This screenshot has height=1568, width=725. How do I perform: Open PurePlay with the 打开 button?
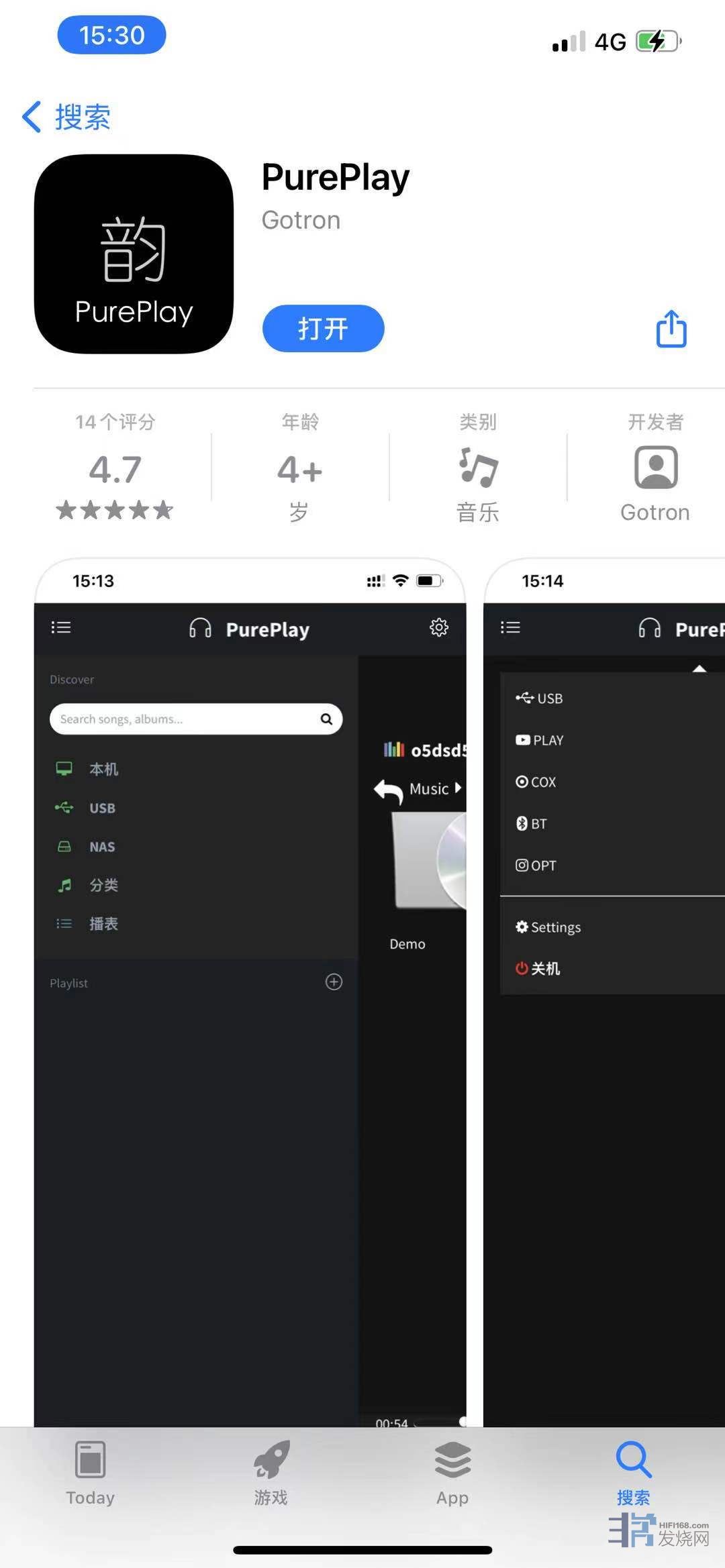[323, 328]
